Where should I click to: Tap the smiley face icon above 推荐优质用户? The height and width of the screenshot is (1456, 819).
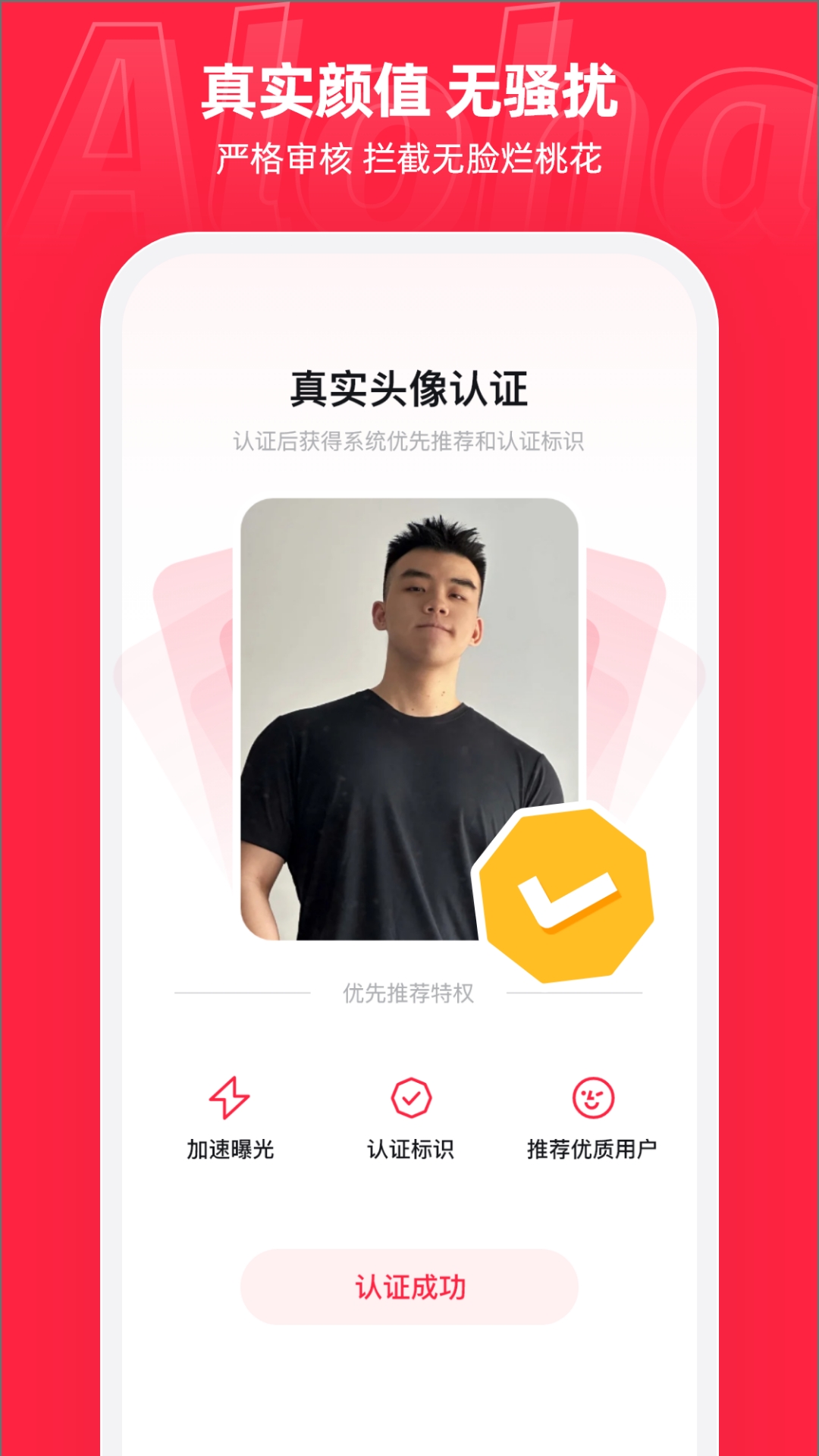click(592, 1098)
